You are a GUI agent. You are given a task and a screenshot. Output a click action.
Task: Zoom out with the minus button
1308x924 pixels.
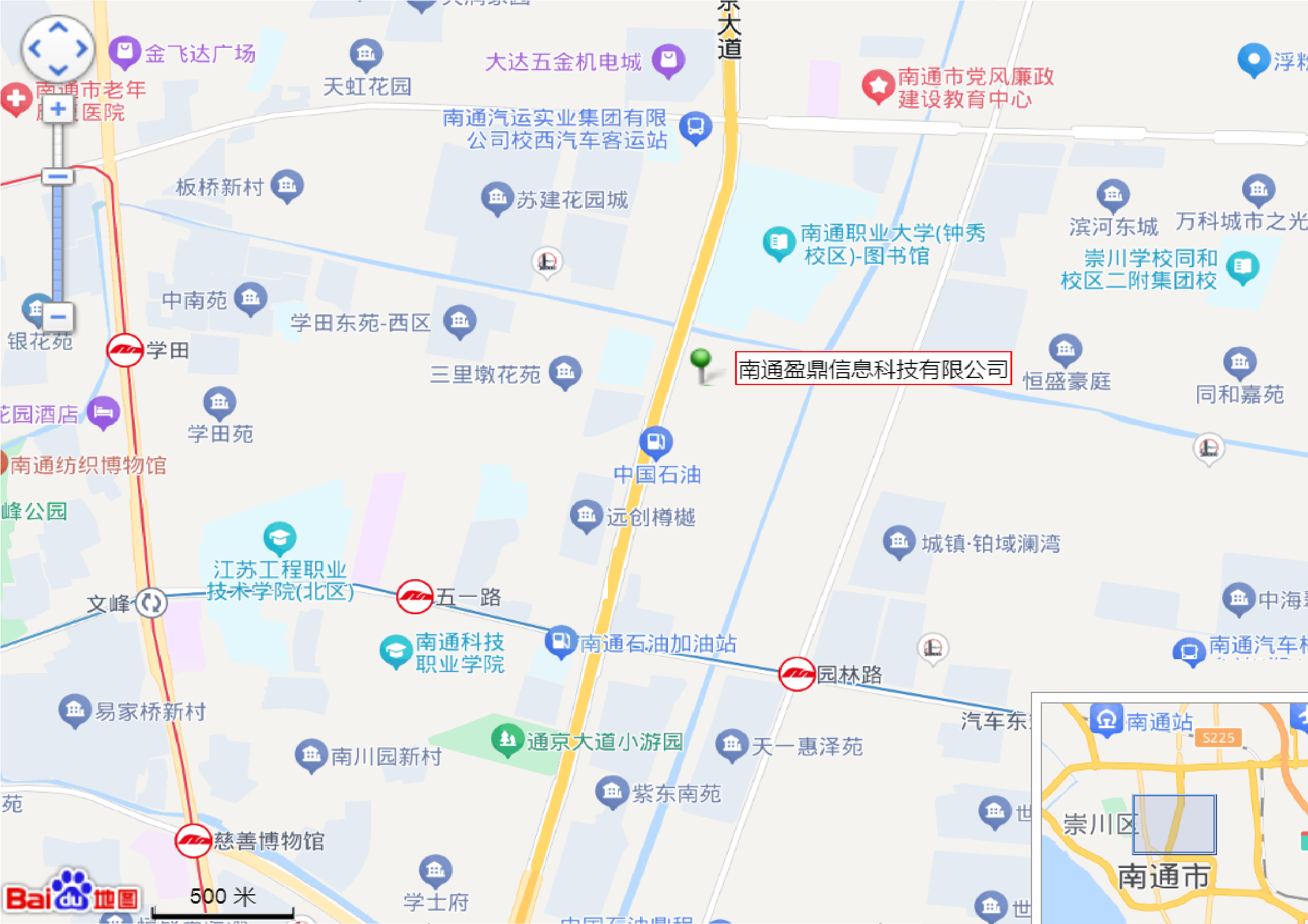58,317
